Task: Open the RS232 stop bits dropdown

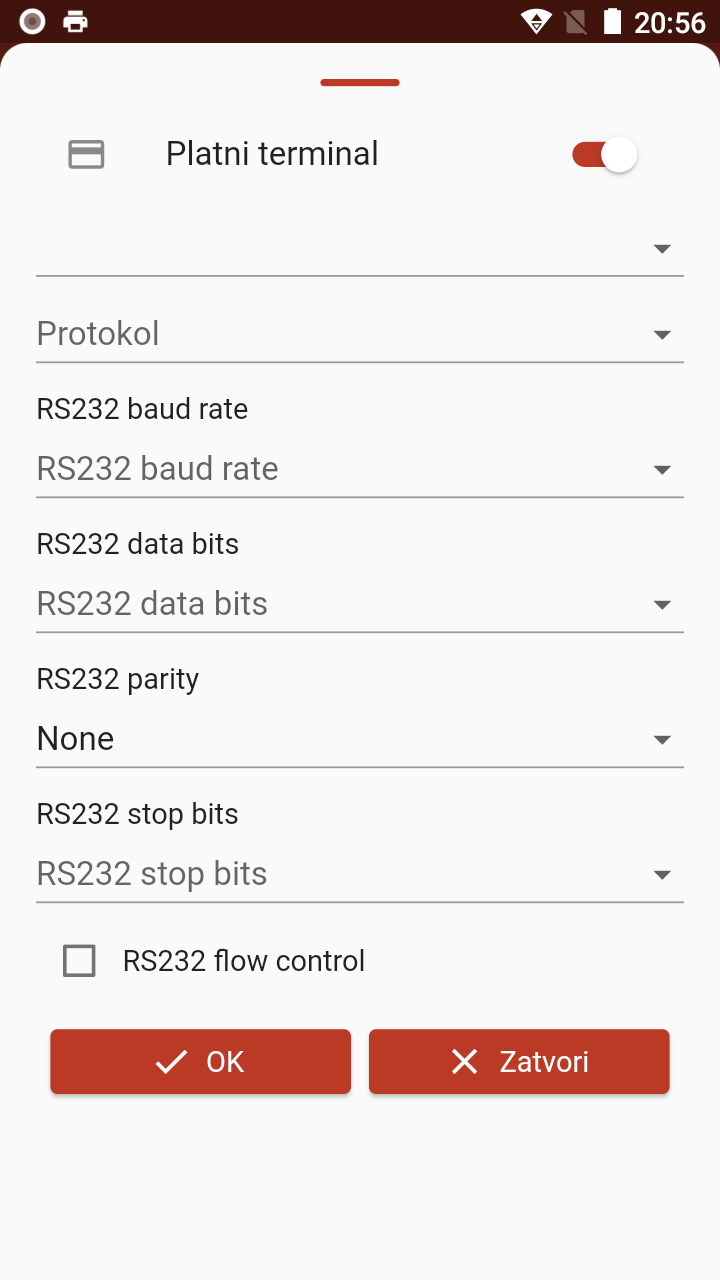Action: pyautogui.click(x=360, y=873)
